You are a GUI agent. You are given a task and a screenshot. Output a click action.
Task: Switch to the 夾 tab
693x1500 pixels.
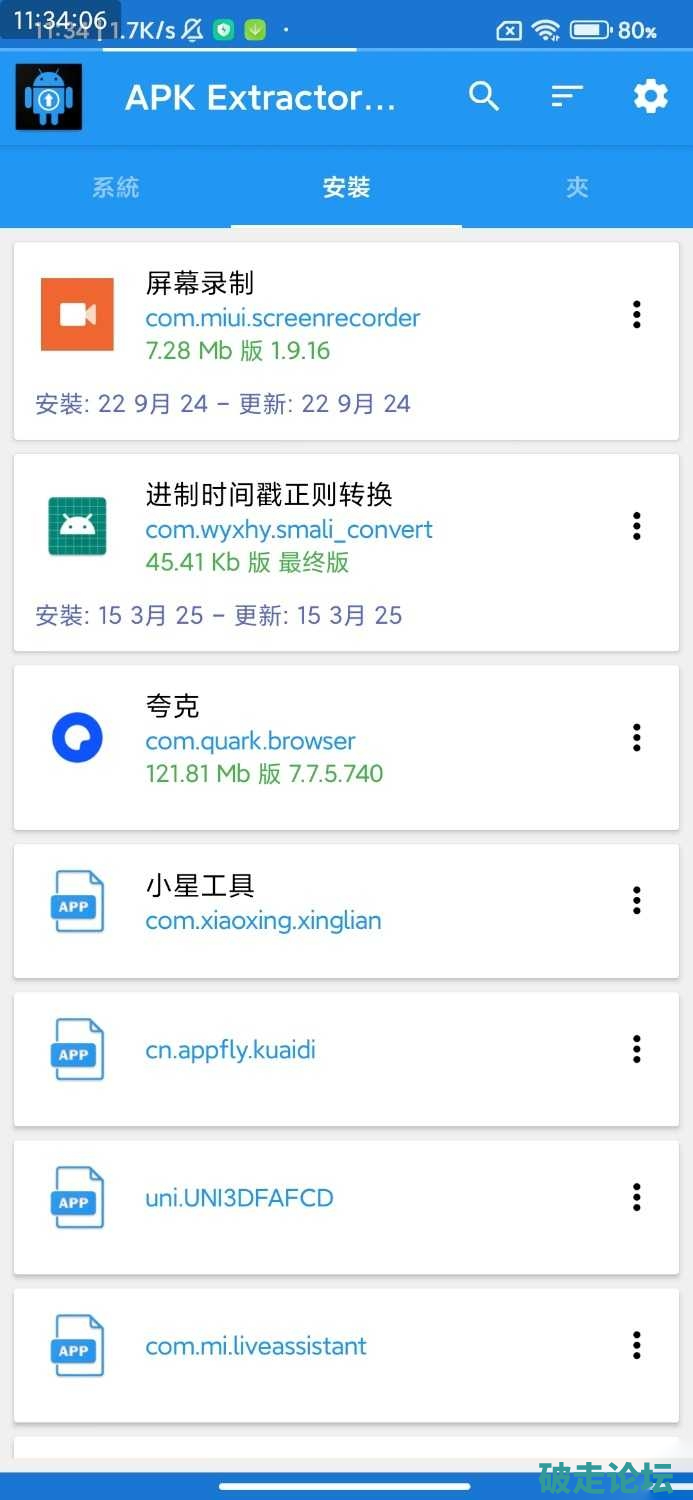coord(577,187)
